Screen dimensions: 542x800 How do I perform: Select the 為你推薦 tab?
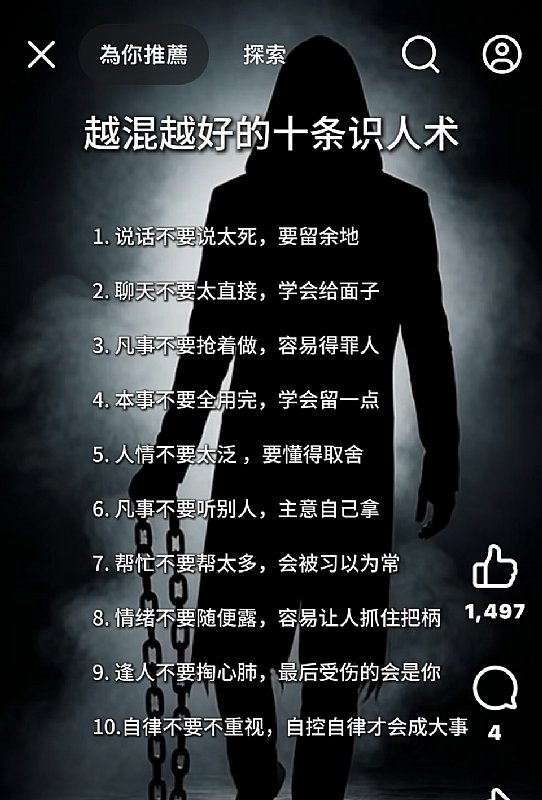click(144, 55)
